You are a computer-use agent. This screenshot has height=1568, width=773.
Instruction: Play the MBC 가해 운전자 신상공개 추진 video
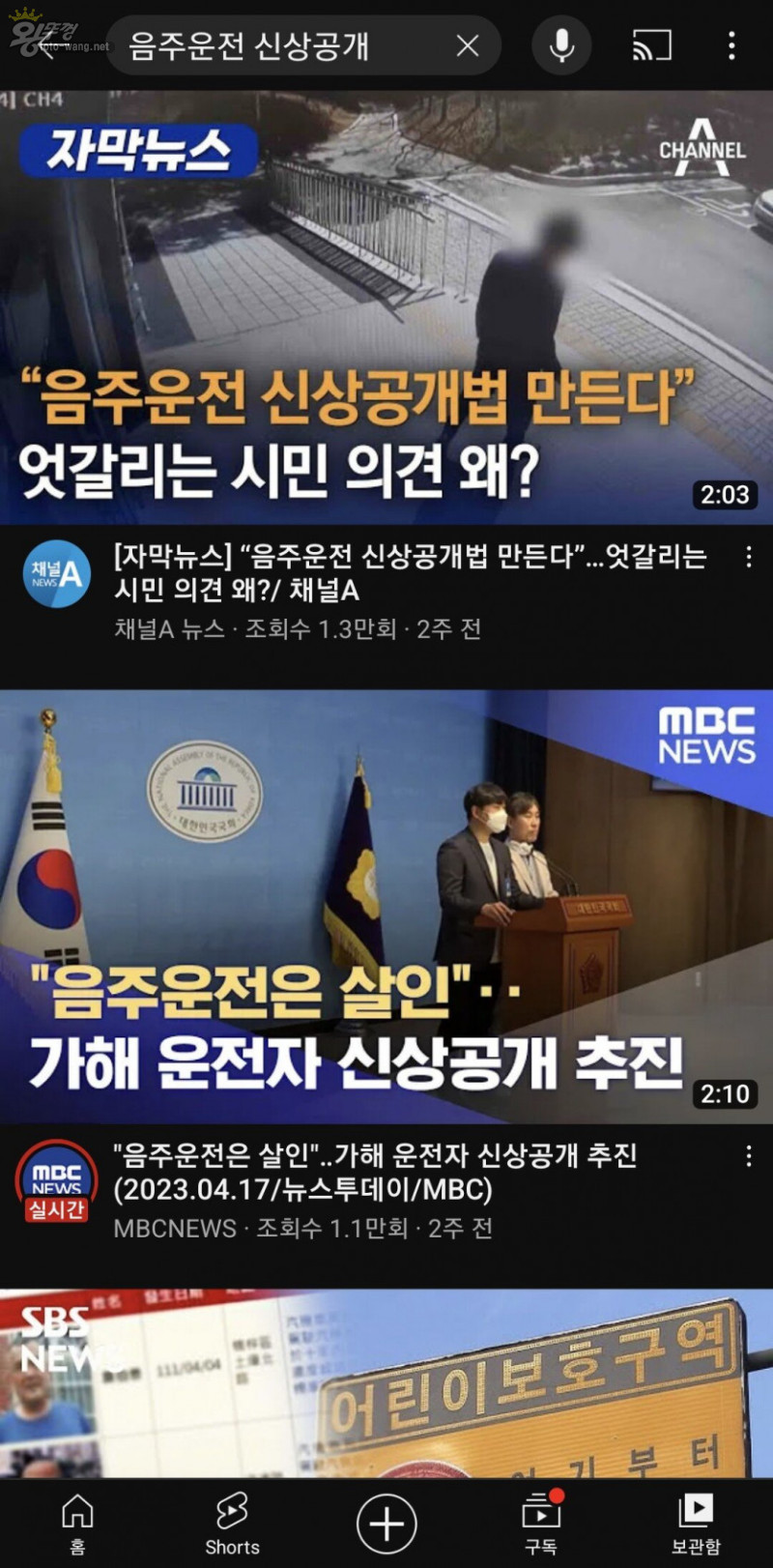point(386,907)
